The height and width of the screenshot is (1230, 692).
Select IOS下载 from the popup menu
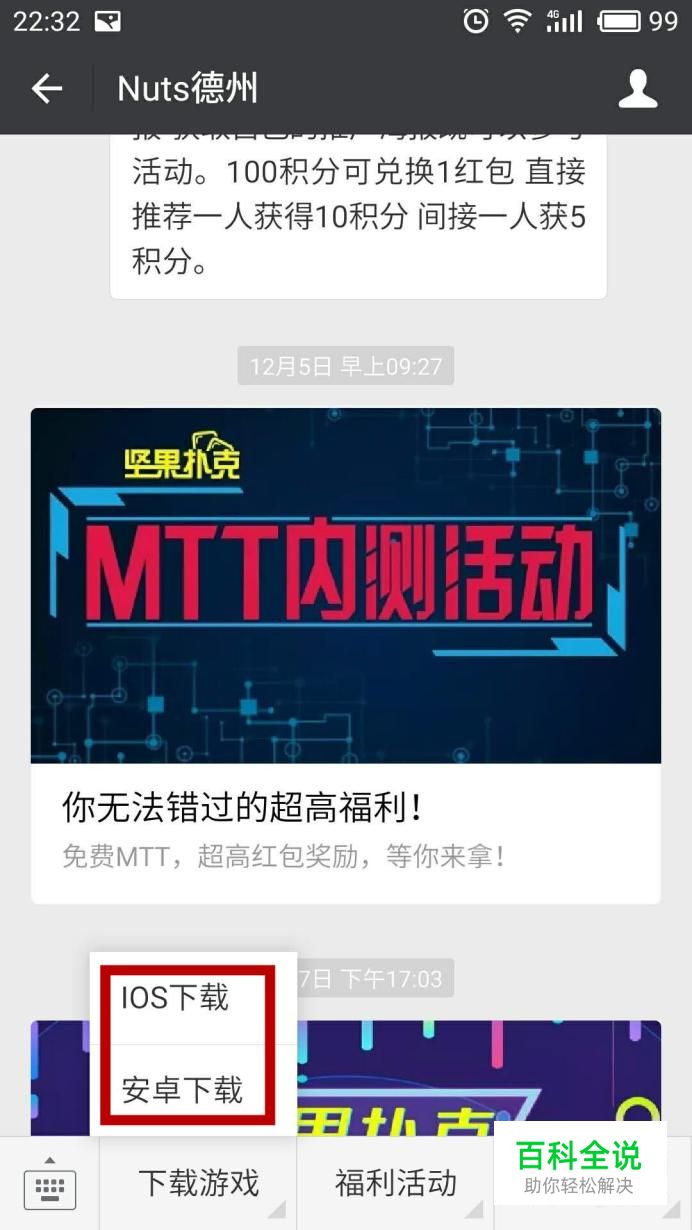point(176,997)
